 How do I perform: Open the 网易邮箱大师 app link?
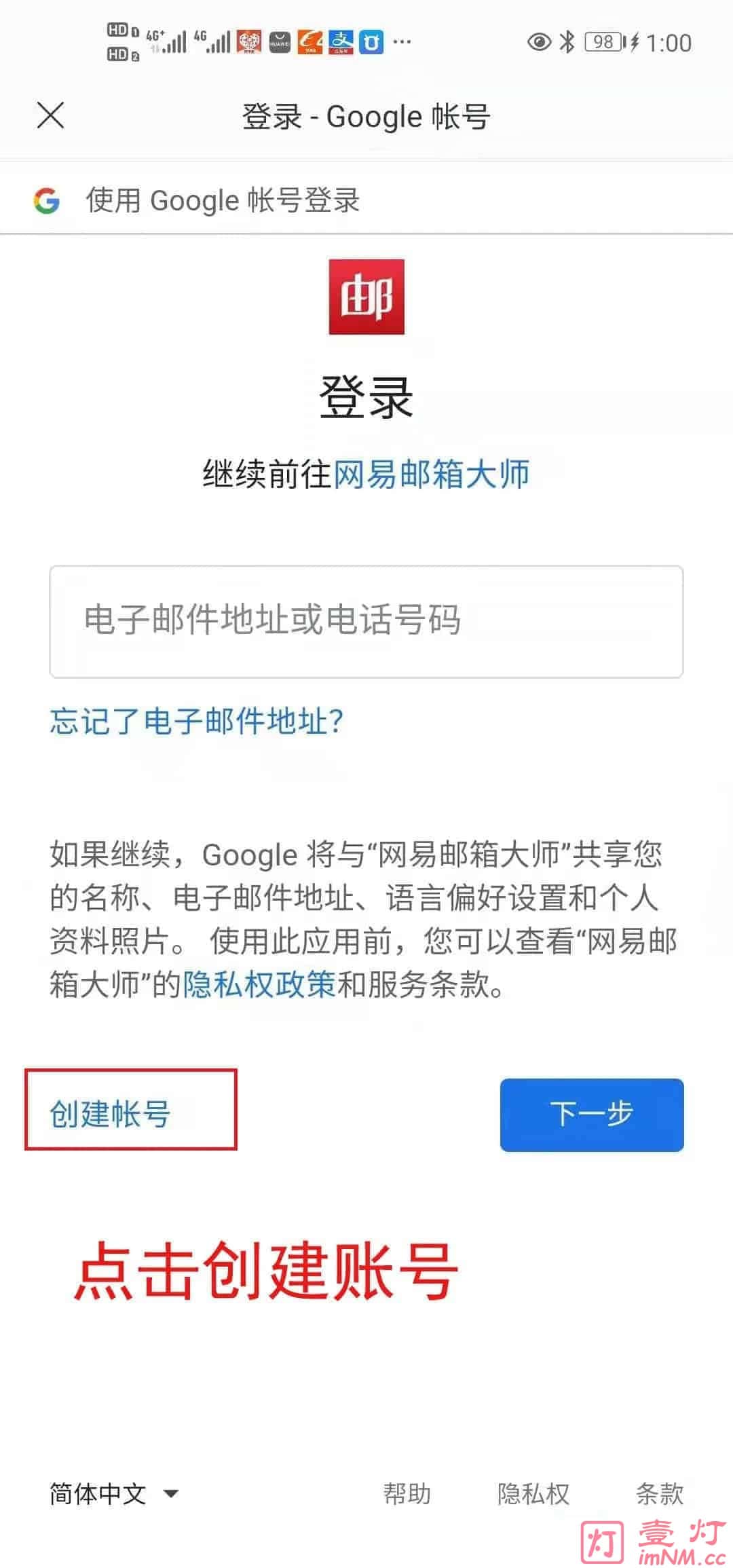[432, 474]
